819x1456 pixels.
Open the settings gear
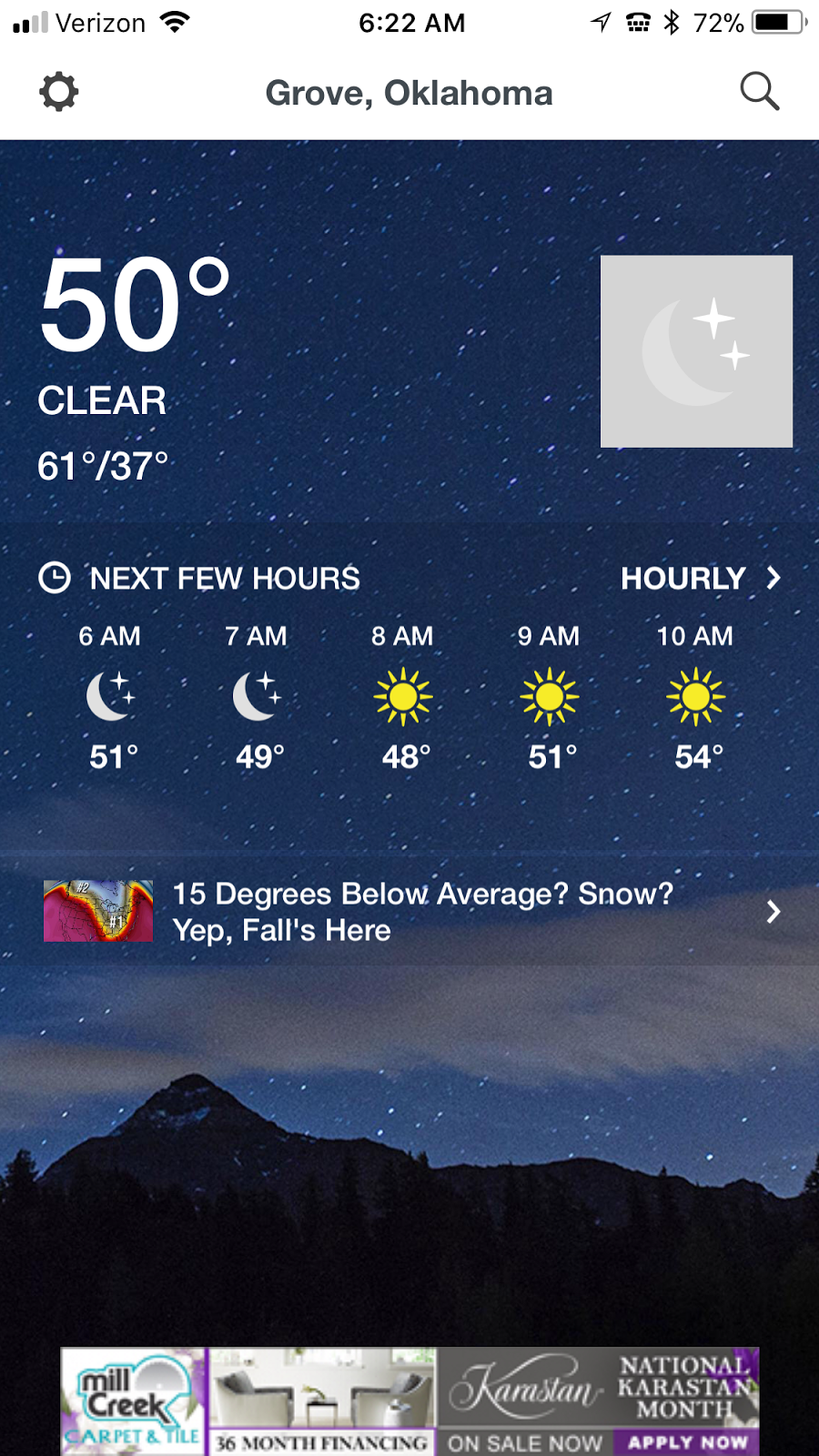[x=59, y=92]
